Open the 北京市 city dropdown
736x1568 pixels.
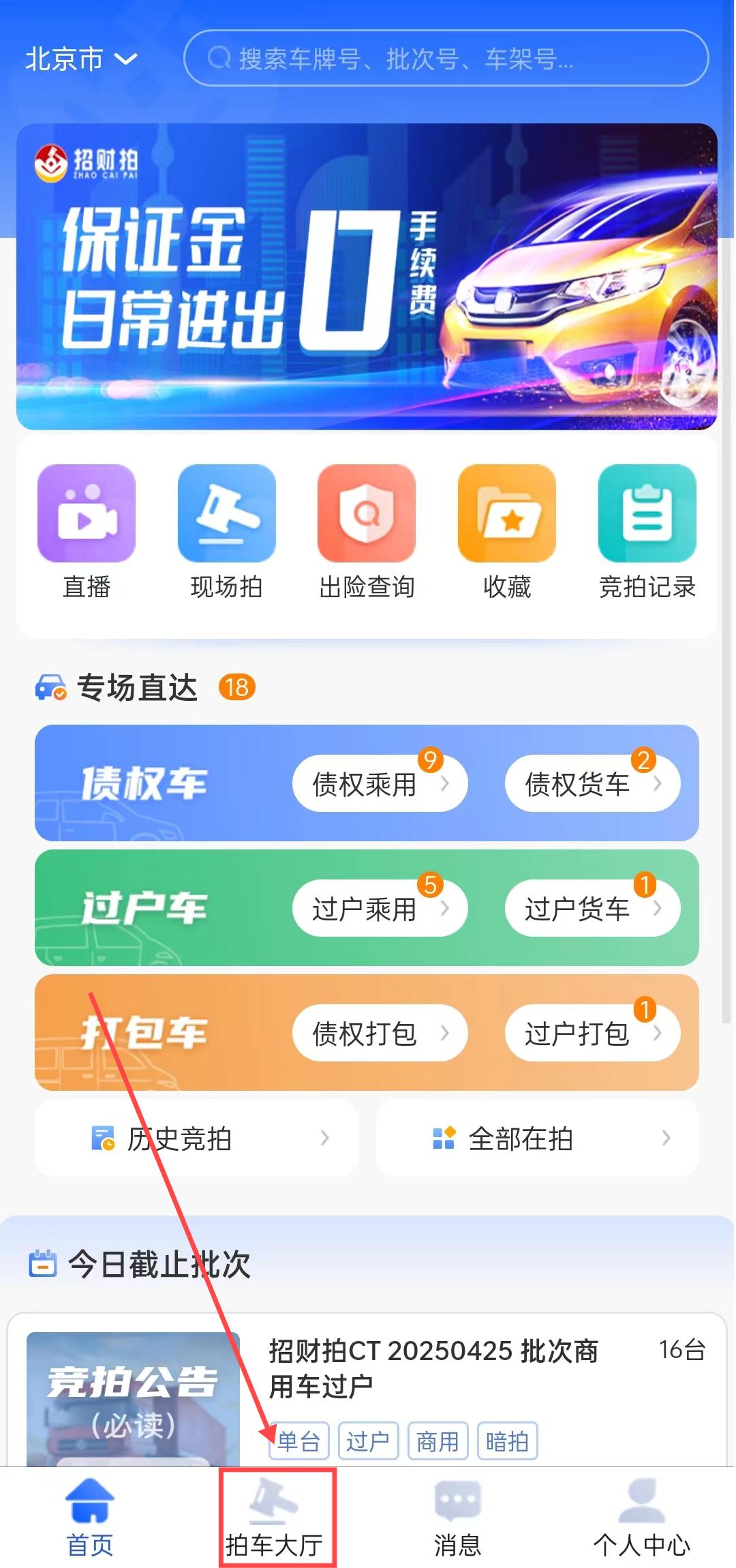click(80, 59)
